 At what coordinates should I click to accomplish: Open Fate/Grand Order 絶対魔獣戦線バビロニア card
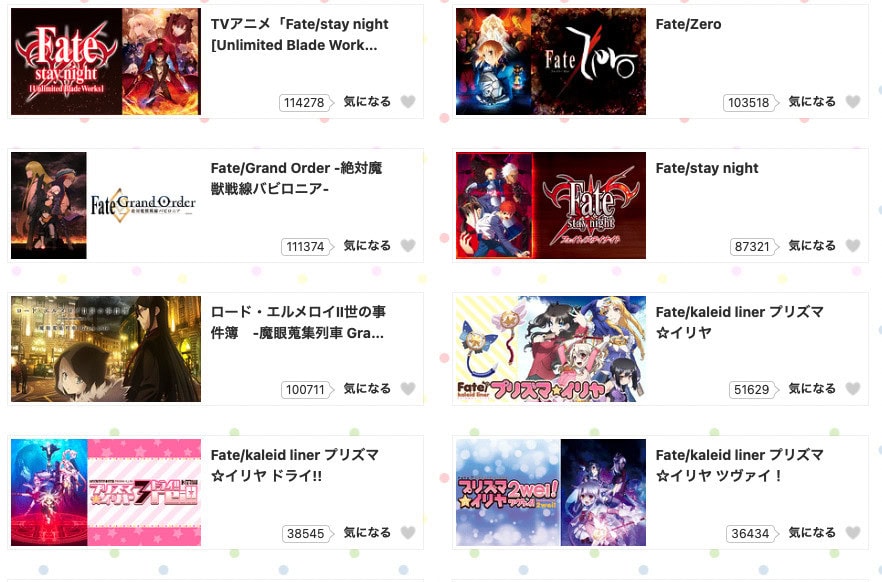(x=296, y=178)
